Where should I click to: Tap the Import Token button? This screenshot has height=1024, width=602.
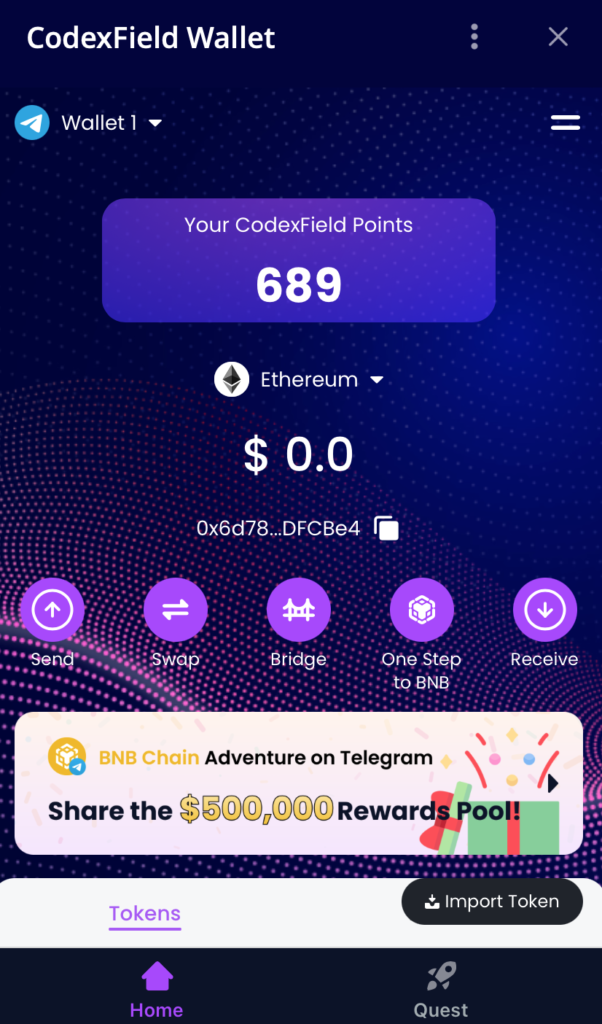[491, 901]
